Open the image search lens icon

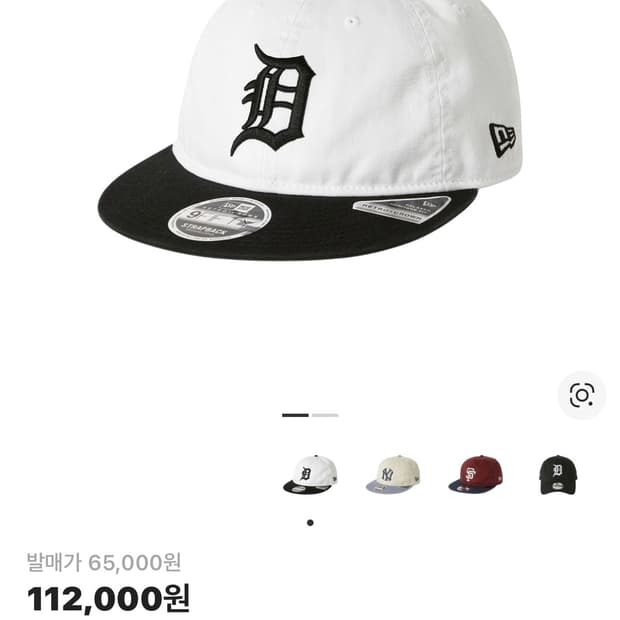[x=581, y=394]
